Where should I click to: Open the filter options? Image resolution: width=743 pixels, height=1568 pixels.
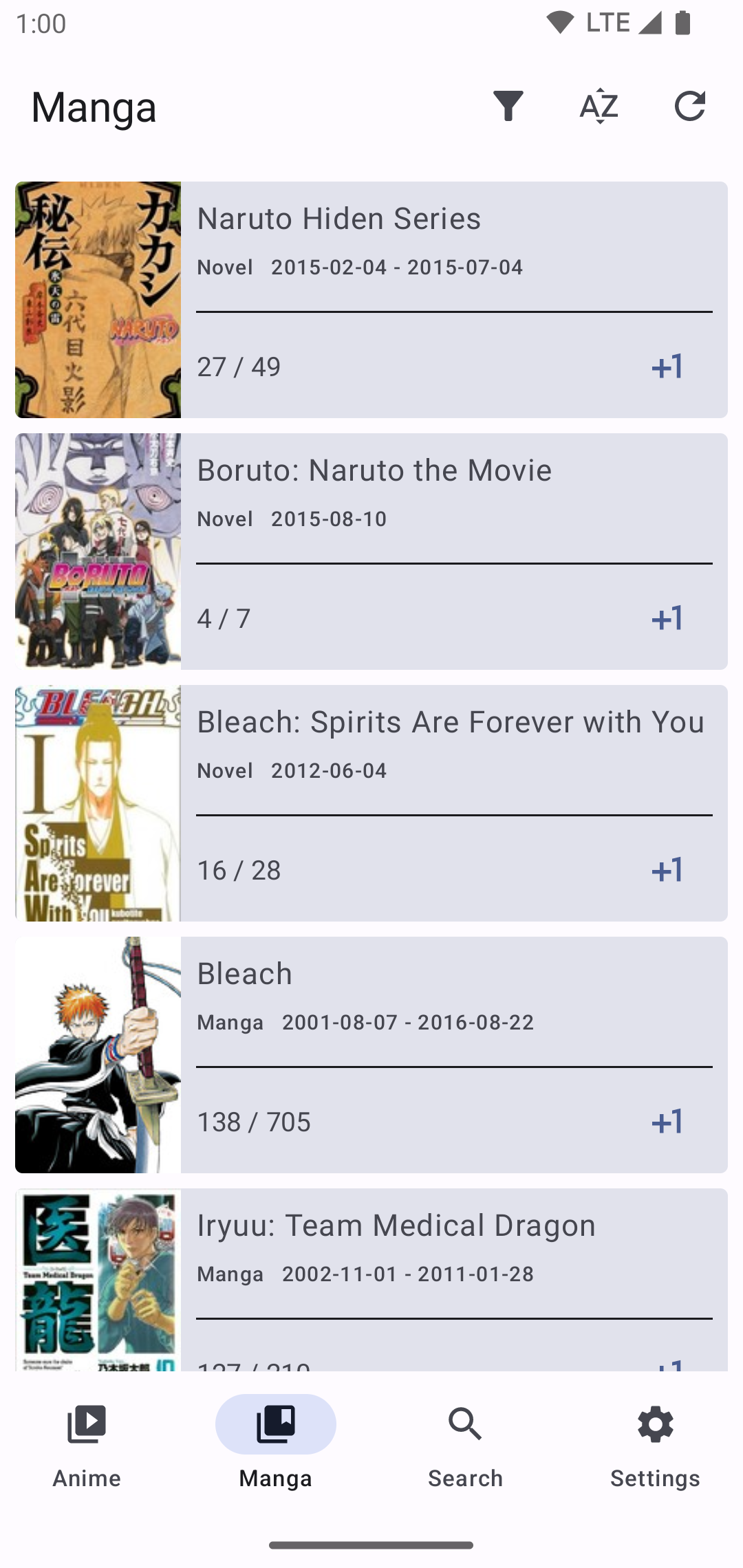[508, 106]
